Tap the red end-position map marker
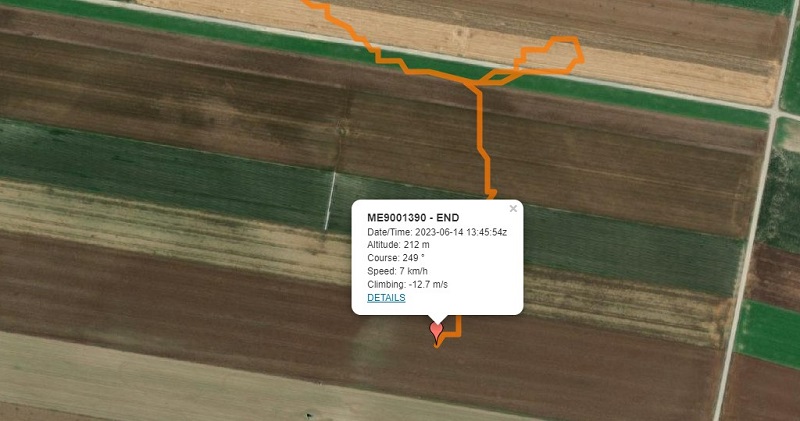Screen dimensions: 800x421 (x=436, y=331)
